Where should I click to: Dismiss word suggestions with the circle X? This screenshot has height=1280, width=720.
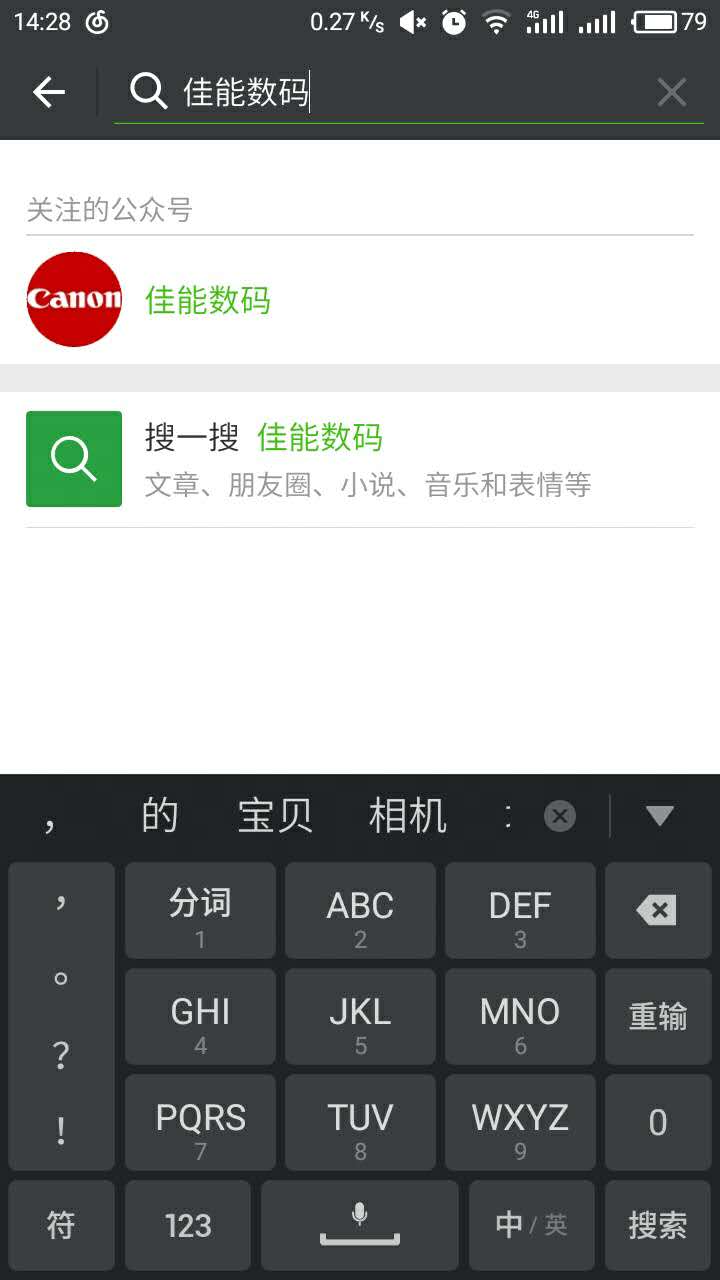[559, 815]
